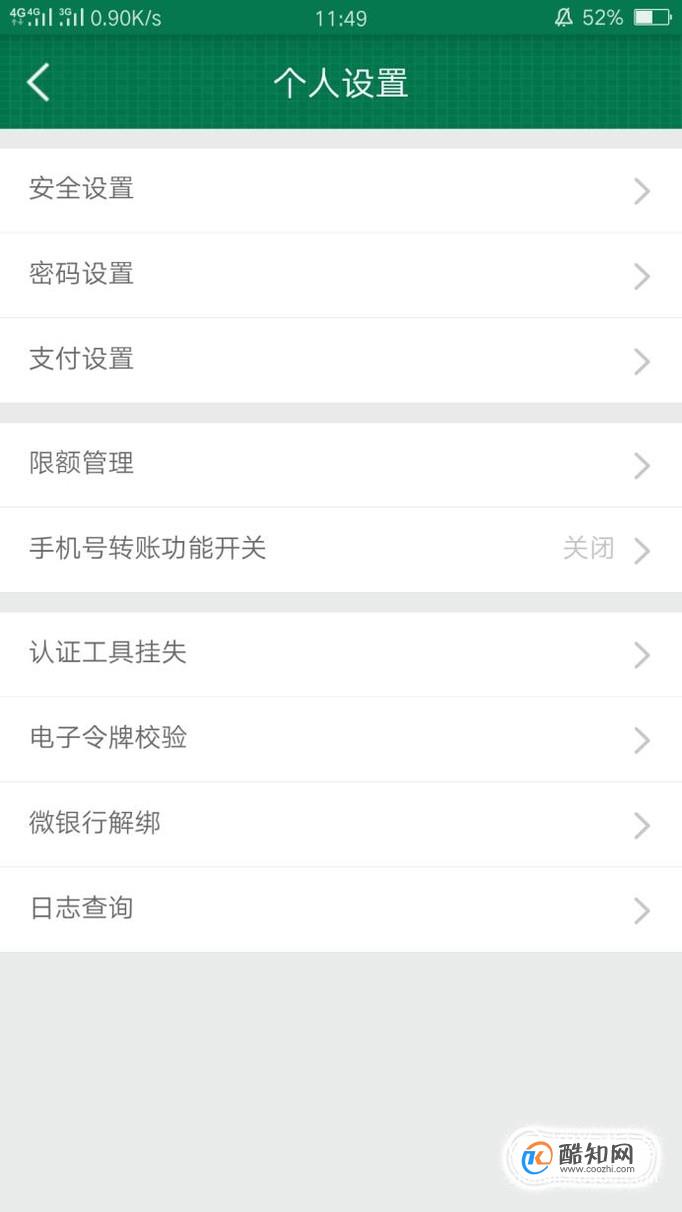Screen dimensions: 682x1212
Task: Open 认证工具挂失 row
Action: pyautogui.click(x=341, y=655)
